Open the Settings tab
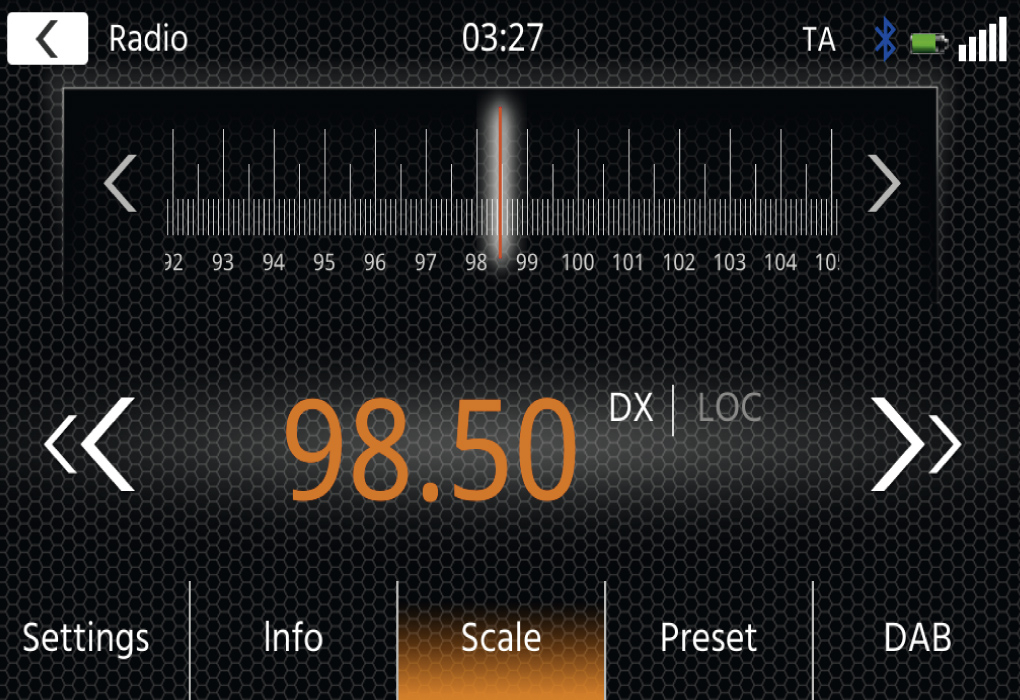The image size is (1020, 700). pyautogui.click(x=86, y=638)
